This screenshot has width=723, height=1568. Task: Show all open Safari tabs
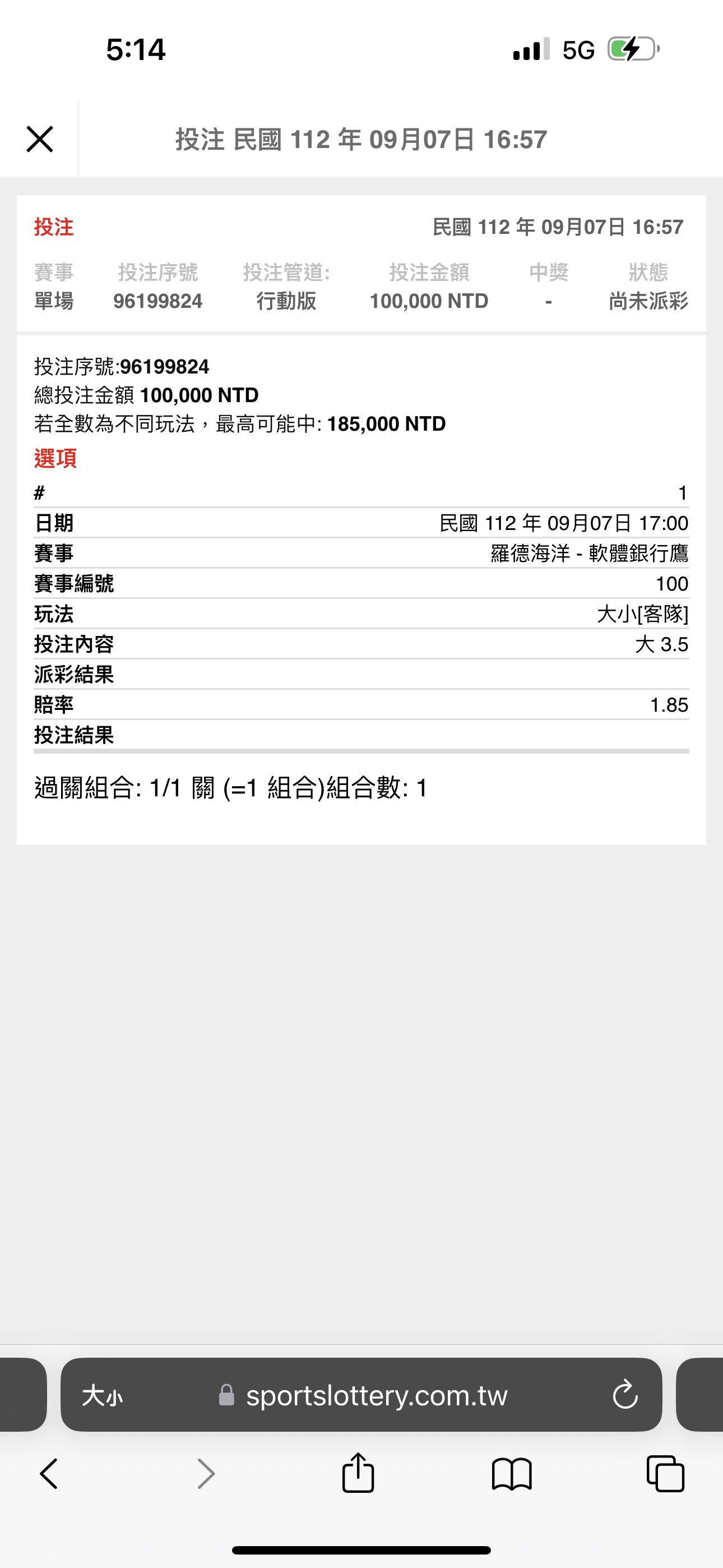(665, 1474)
